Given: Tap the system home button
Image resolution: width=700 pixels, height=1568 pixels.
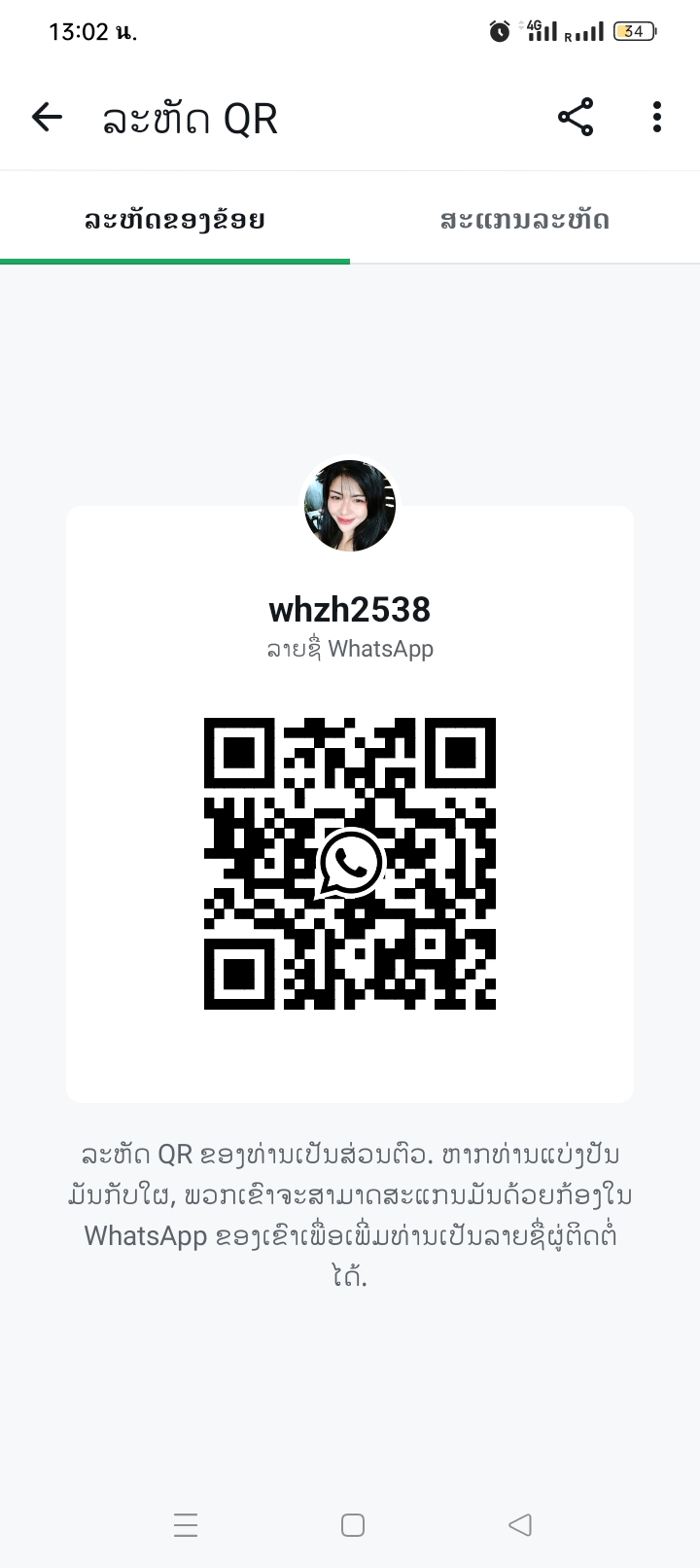Looking at the screenshot, I should 353,1524.
